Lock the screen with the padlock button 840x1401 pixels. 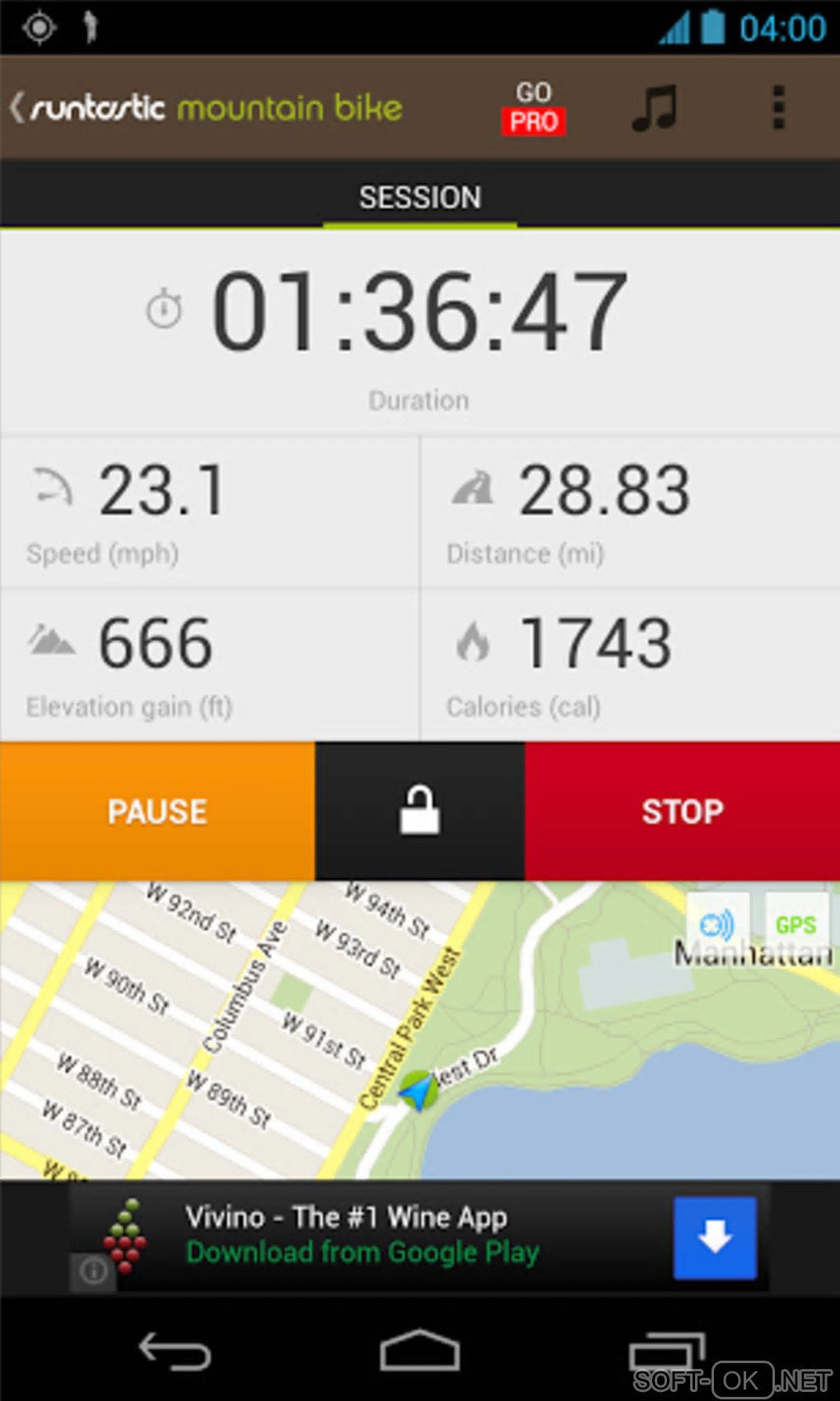420,811
